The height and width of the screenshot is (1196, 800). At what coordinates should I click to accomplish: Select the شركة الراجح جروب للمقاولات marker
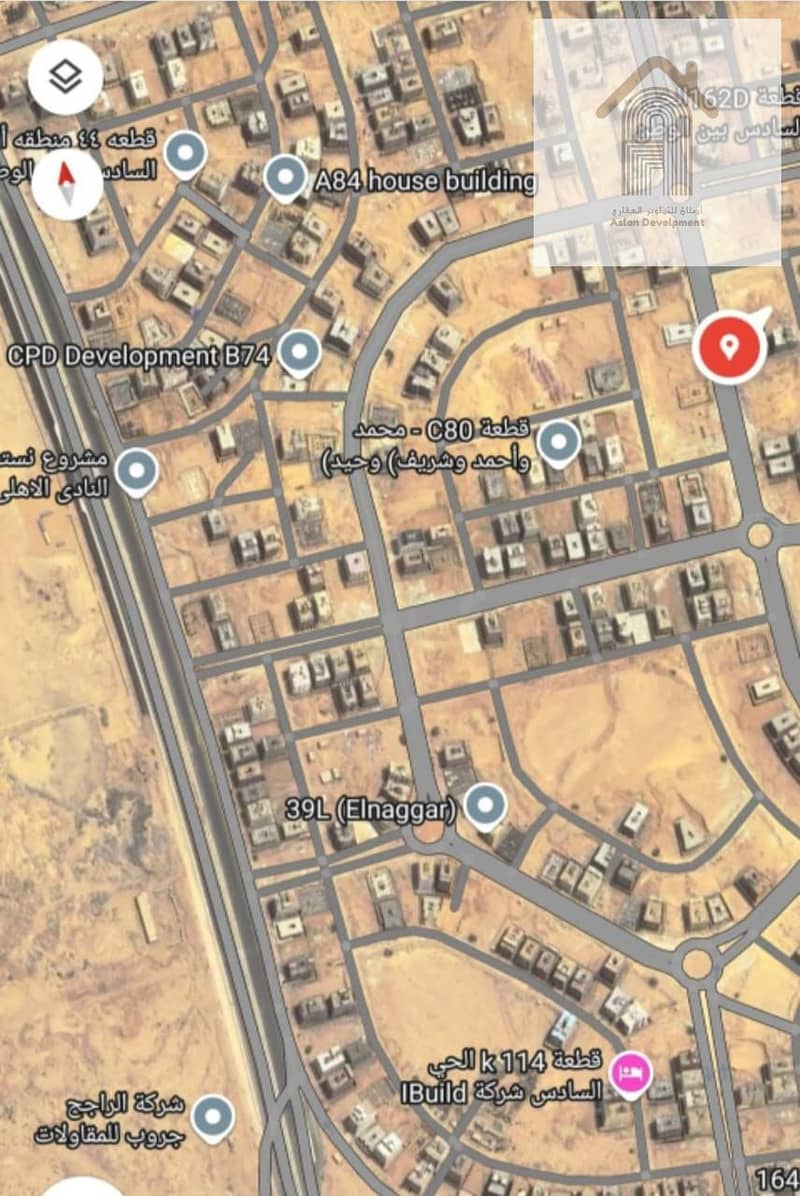pos(213,1116)
